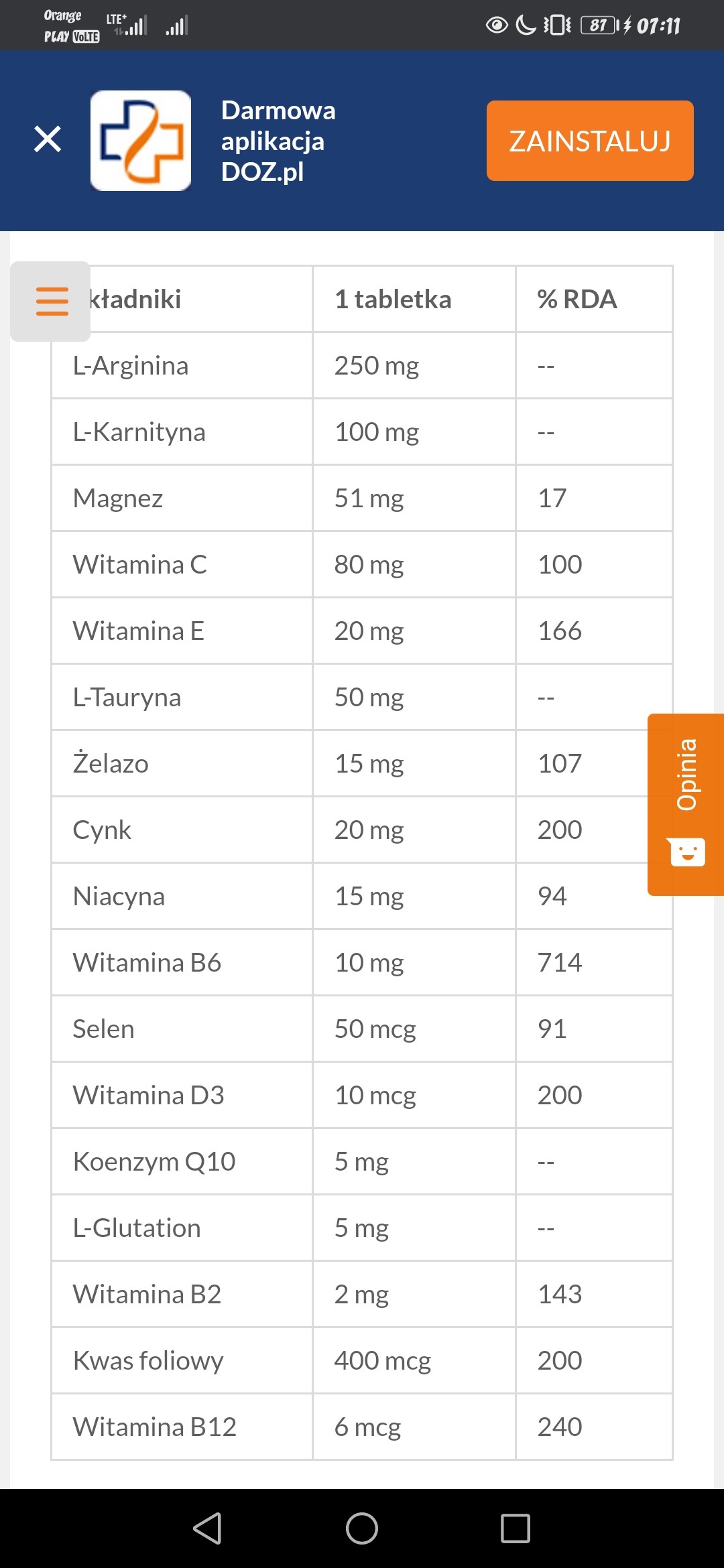Image resolution: width=724 pixels, height=1568 pixels.
Task: Open the DOZ.pl app logo tile
Action: 141,141
